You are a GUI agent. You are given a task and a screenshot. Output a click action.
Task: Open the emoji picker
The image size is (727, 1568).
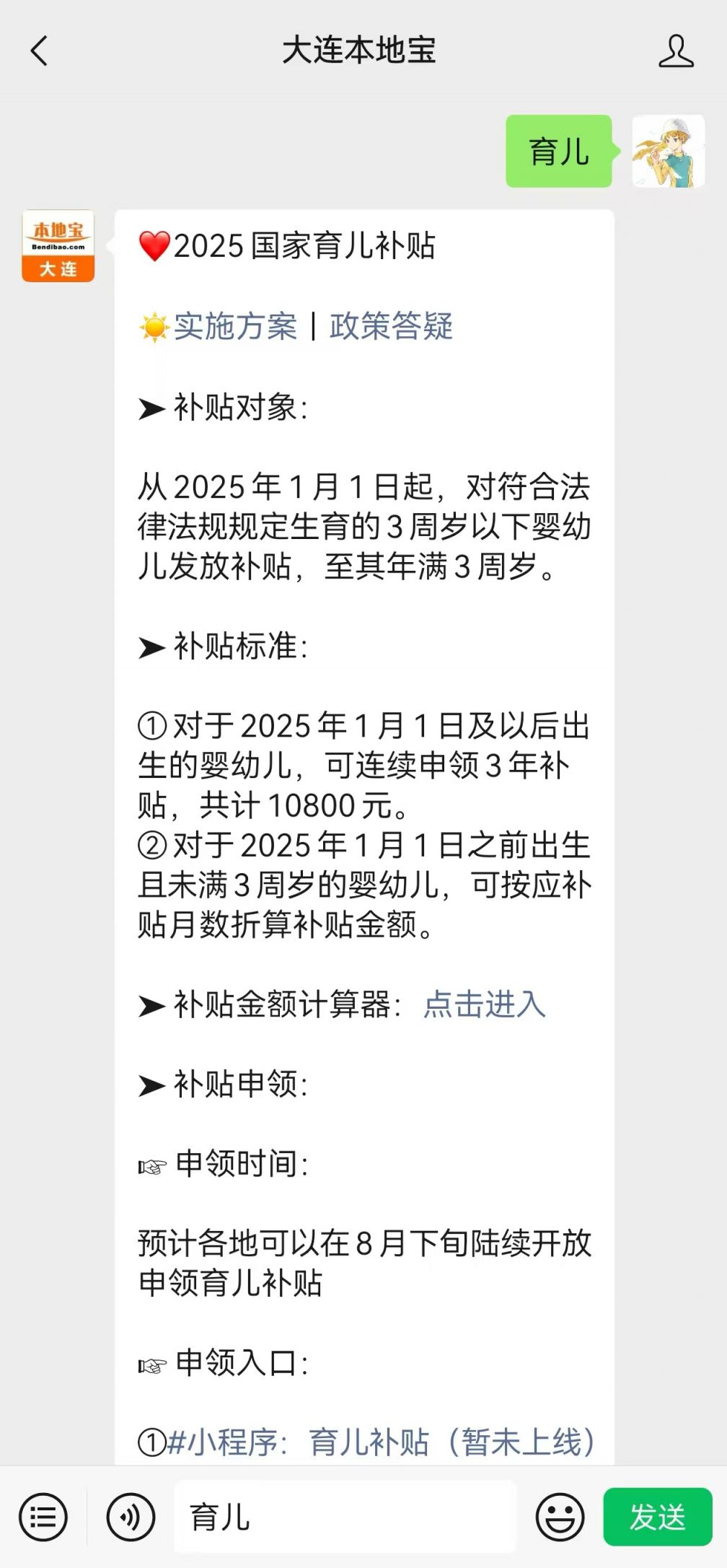click(560, 1517)
